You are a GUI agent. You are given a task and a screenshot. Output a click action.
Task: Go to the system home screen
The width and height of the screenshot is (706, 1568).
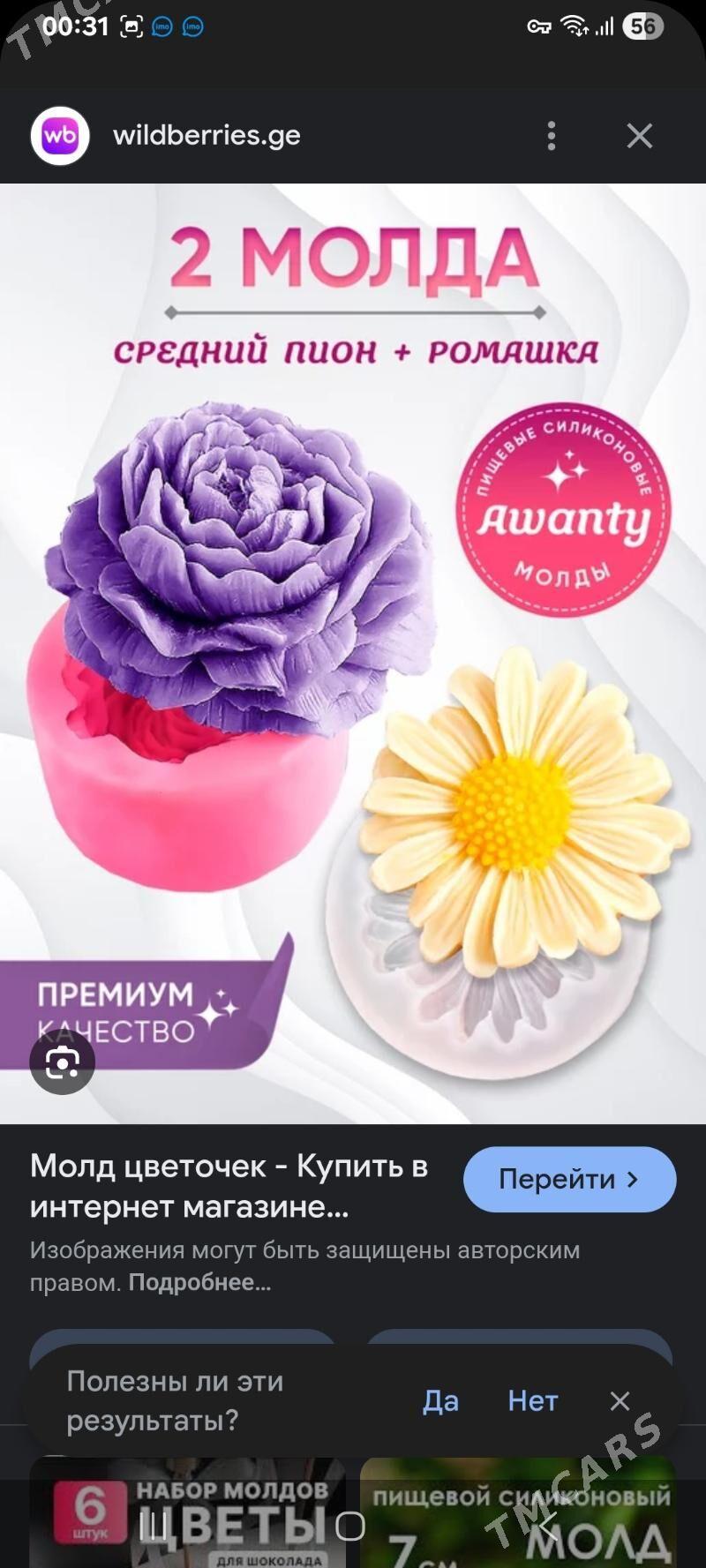coord(350,1526)
